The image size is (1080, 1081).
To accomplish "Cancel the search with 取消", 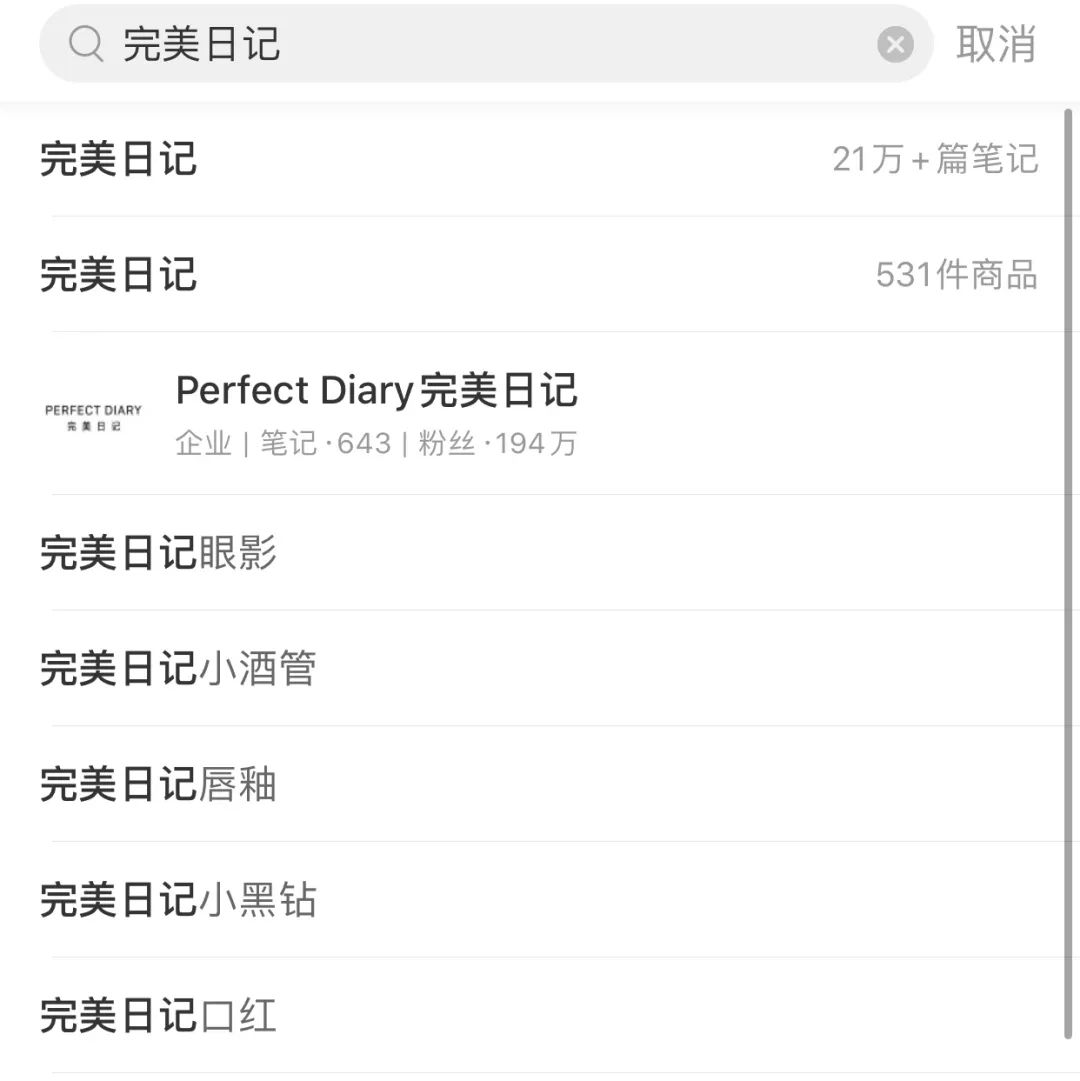I will (x=995, y=45).
